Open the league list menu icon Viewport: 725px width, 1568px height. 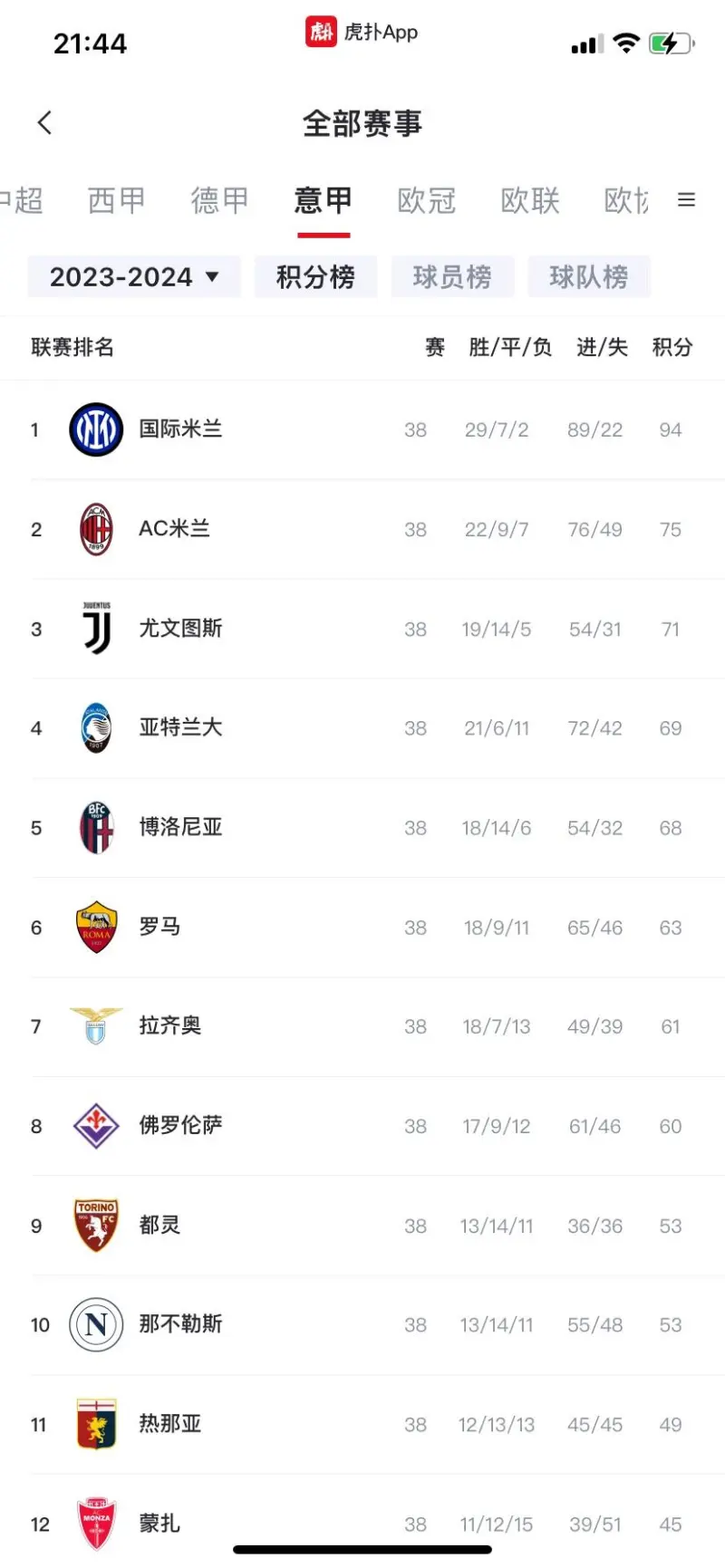(686, 200)
